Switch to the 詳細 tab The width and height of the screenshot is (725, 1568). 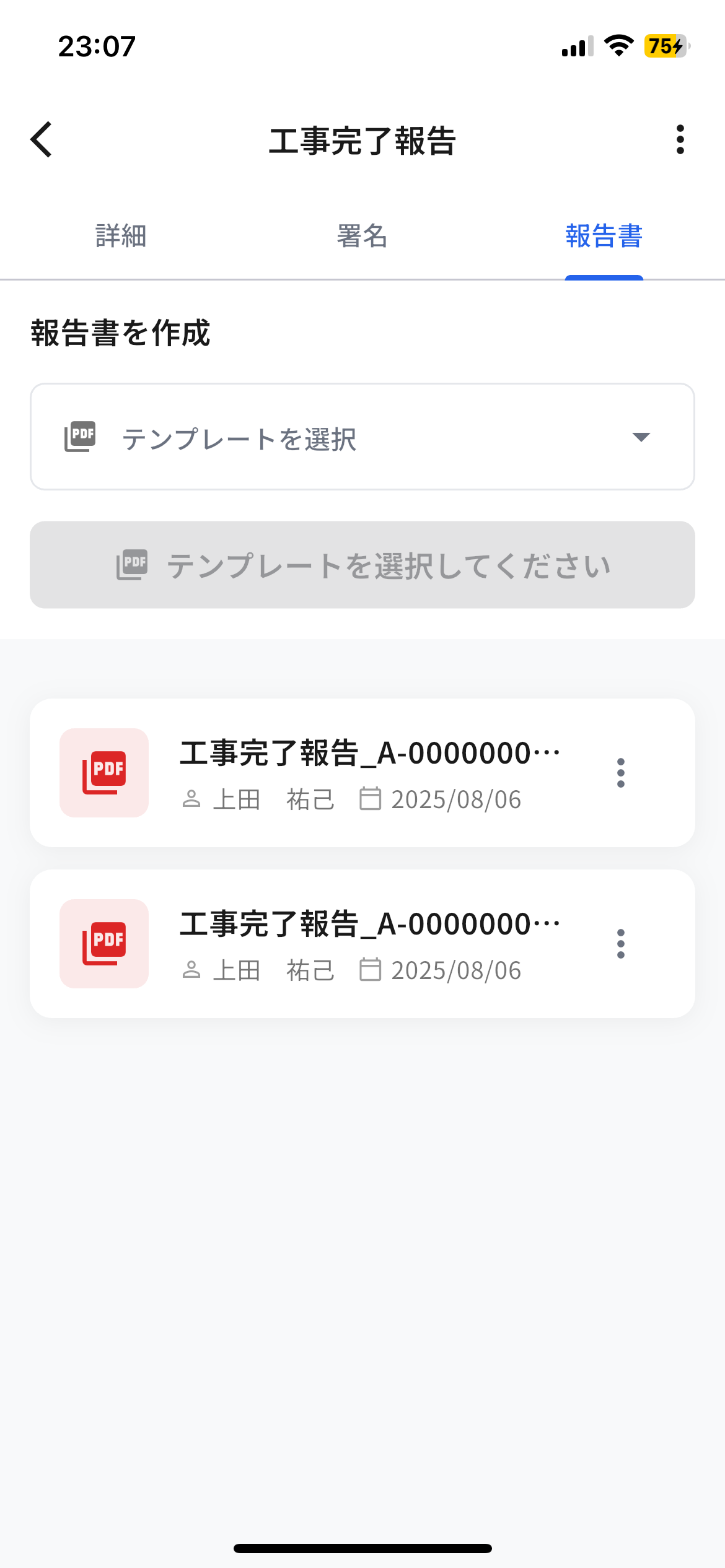[120, 237]
